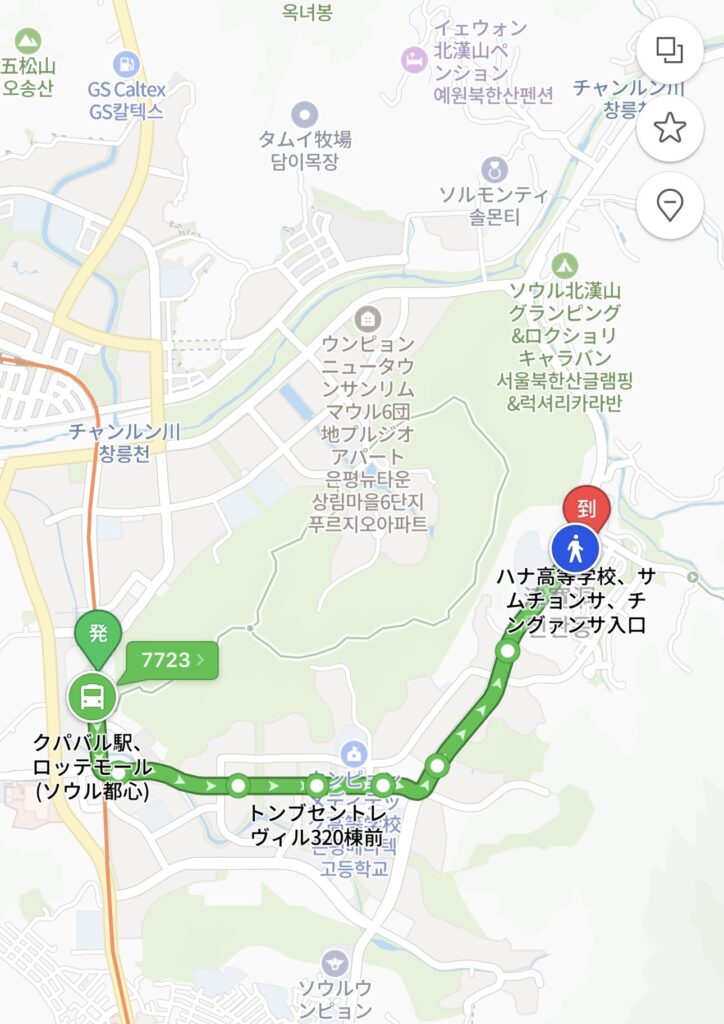Open the 7723 bus route label
Screen dimensions: 724x1024
[171, 660]
